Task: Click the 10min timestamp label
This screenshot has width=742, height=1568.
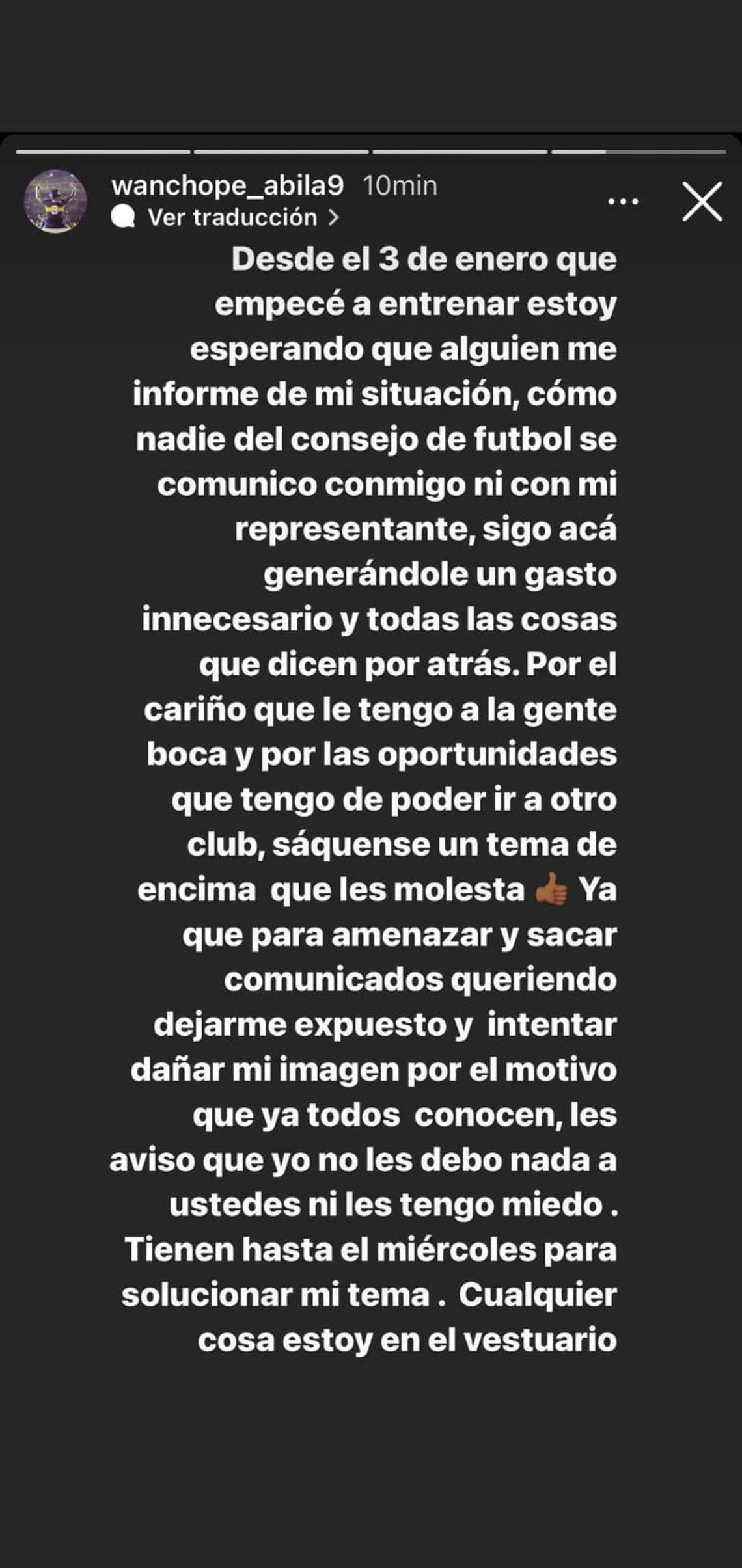Action: point(400,186)
